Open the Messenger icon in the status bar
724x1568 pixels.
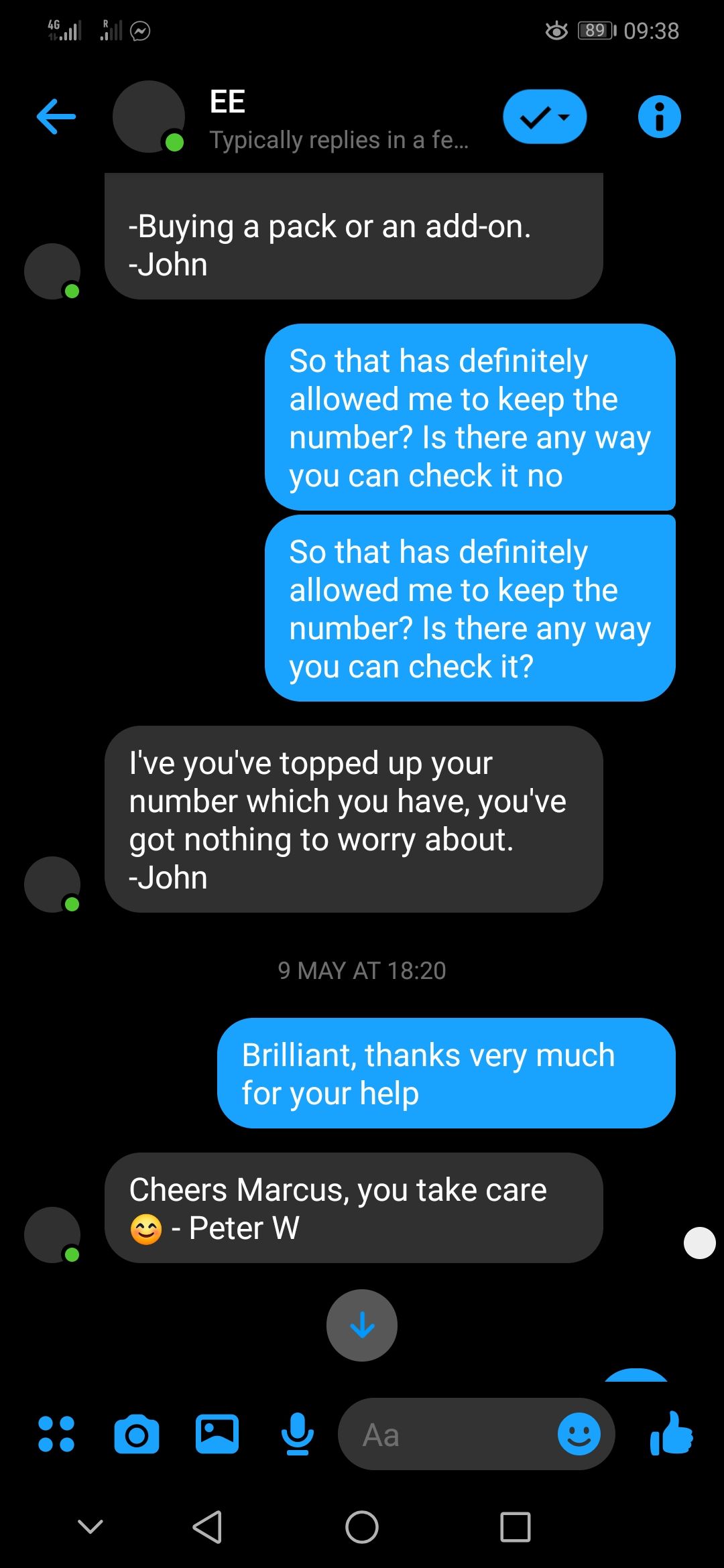[139, 30]
